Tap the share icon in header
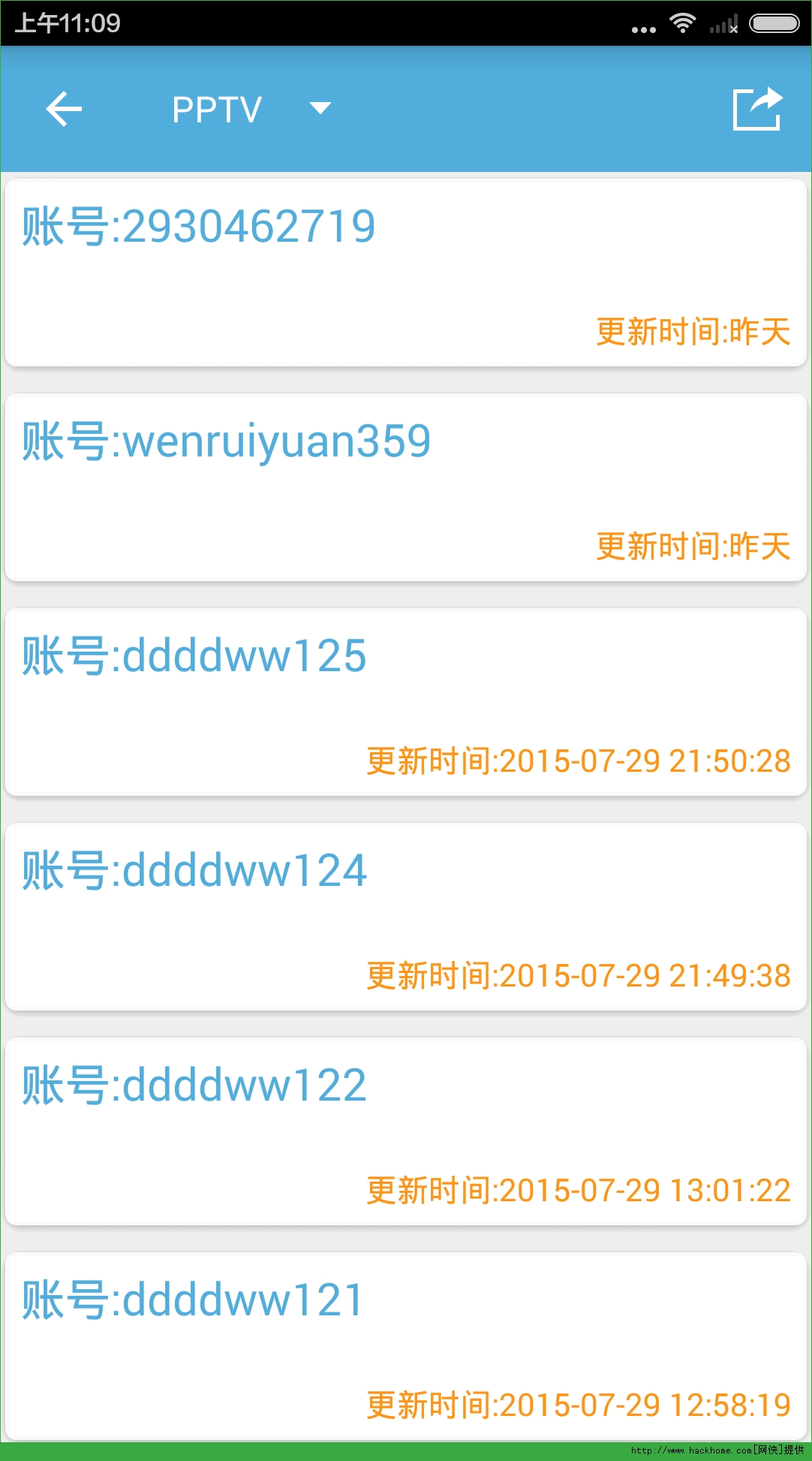 click(x=757, y=110)
